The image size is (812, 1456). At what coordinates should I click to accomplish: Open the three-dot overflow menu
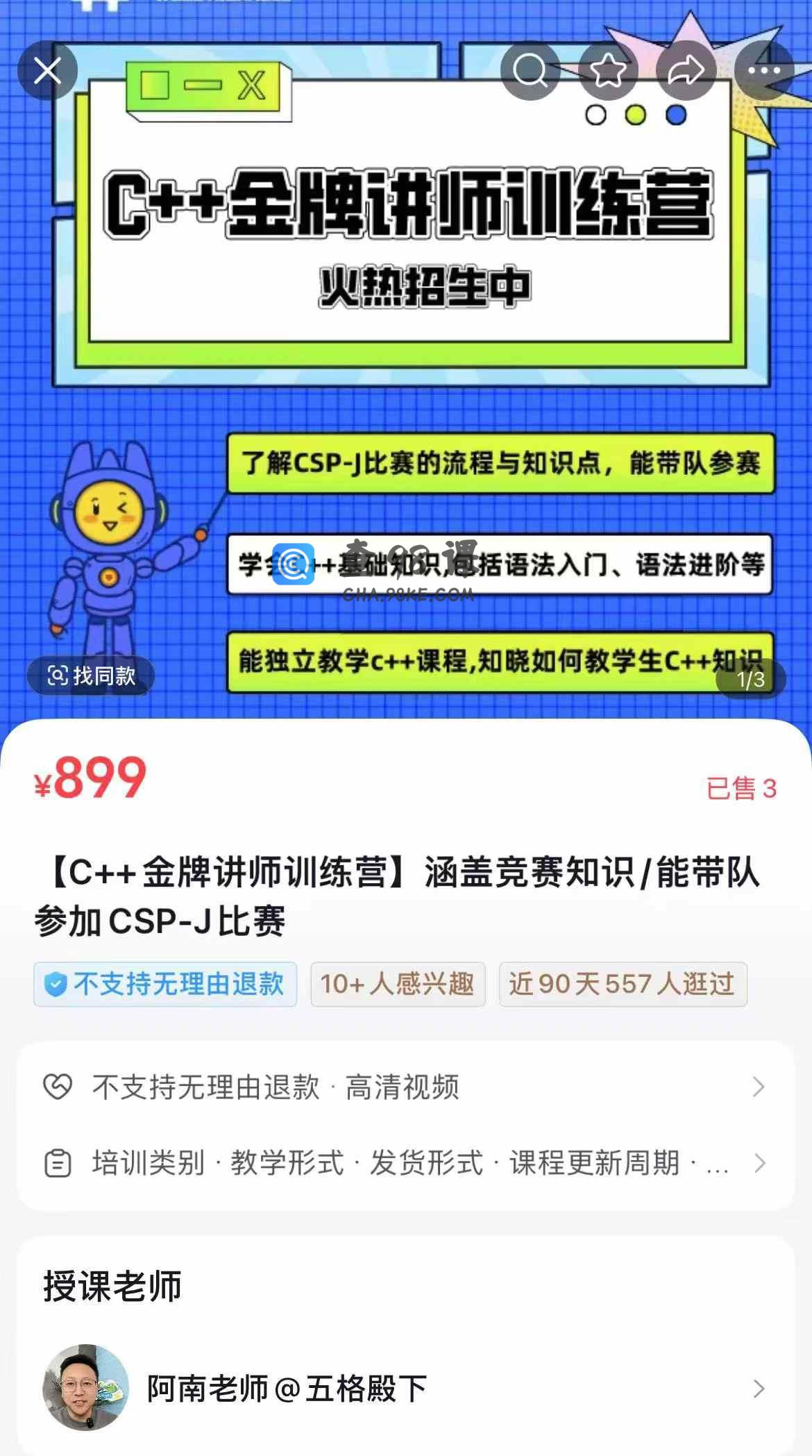click(764, 71)
